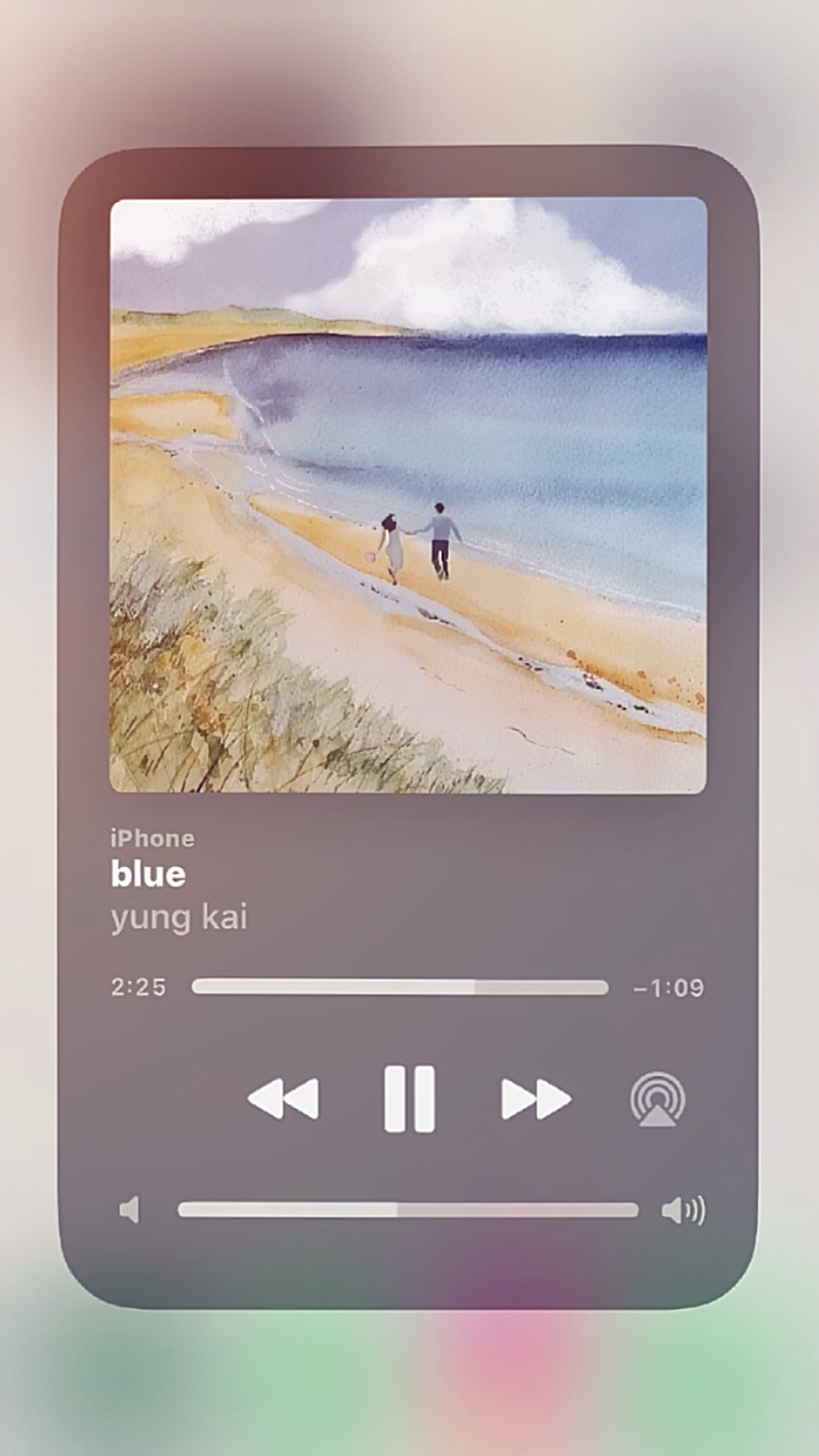This screenshot has height=1456, width=819.
Task: Skip forward to the next track
Action: point(535,1099)
